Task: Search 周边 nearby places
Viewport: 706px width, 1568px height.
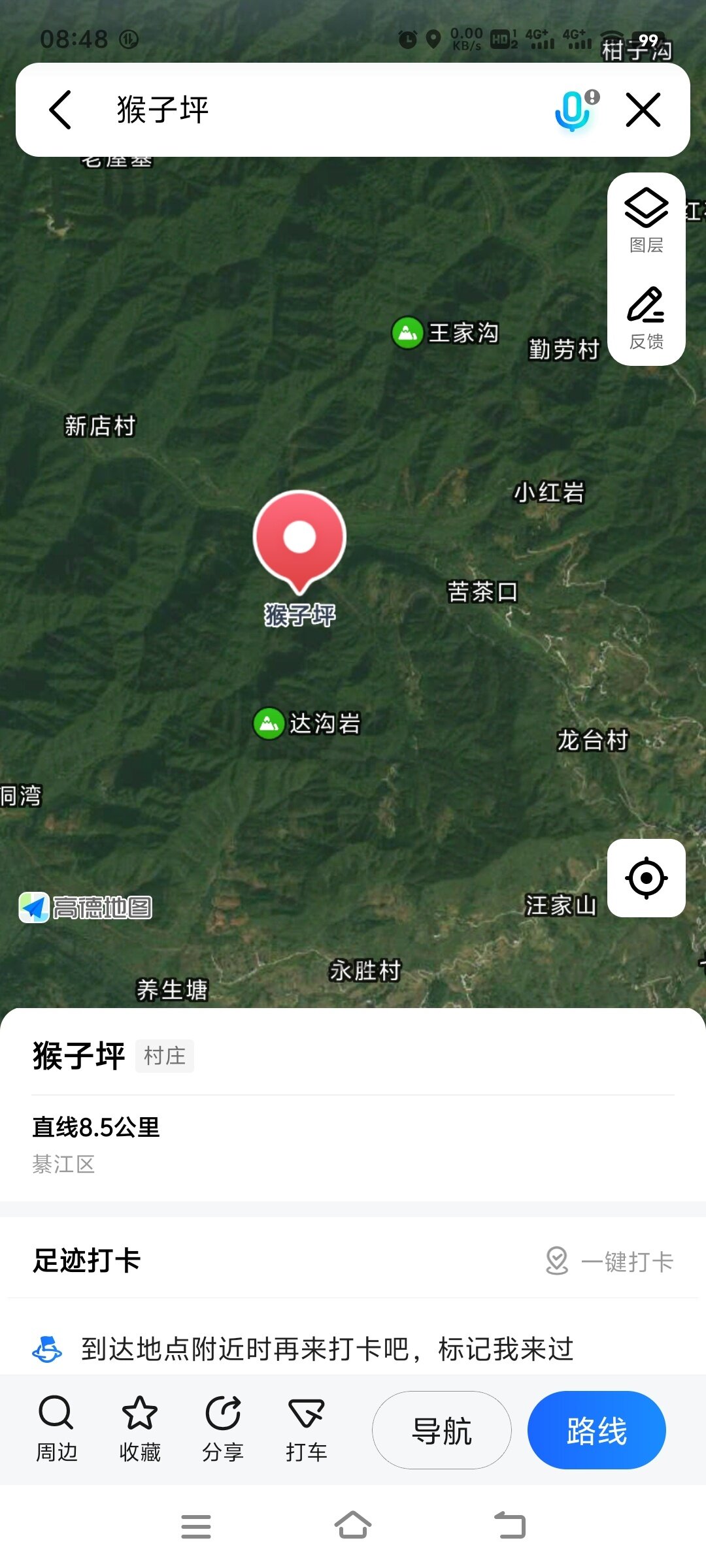Action: pyautogui.click(x=56, y=1428)
